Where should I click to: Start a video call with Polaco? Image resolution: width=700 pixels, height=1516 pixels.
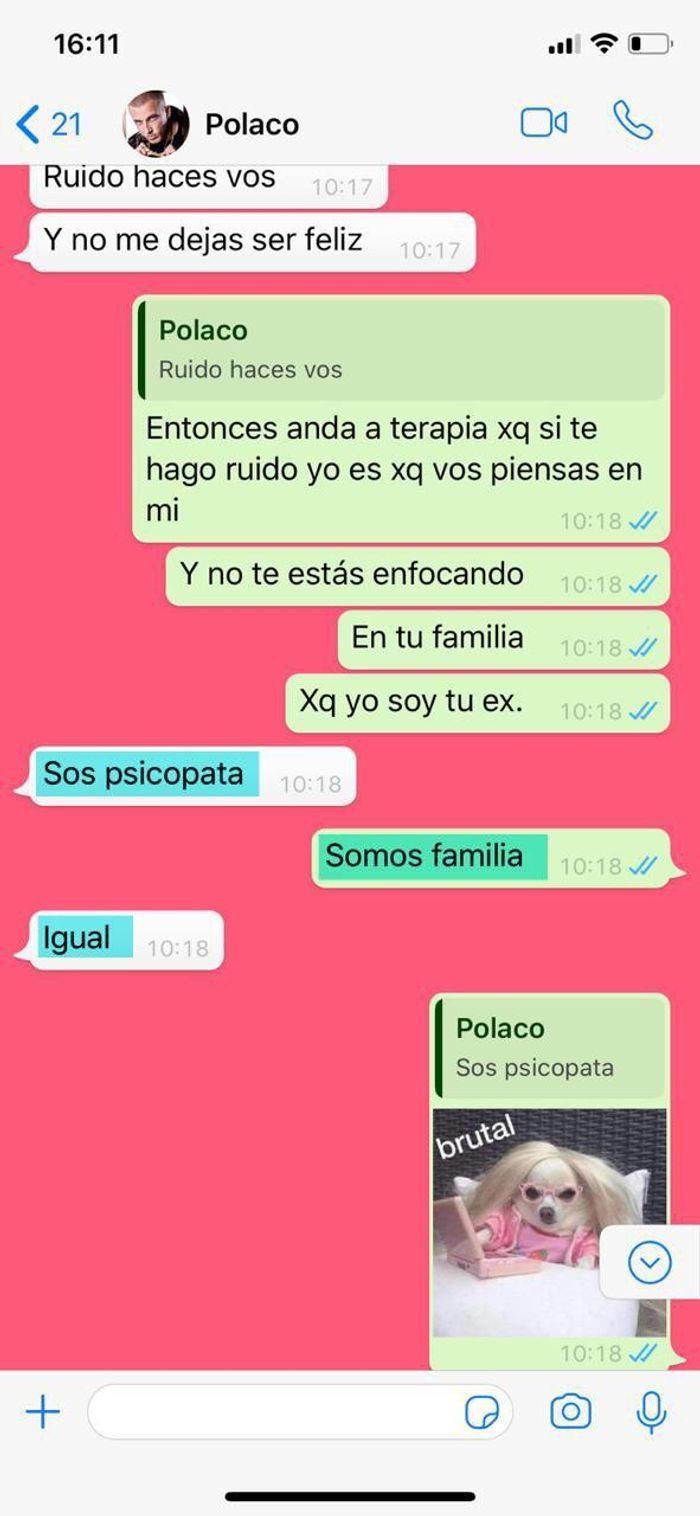click(x=543, y=123)
